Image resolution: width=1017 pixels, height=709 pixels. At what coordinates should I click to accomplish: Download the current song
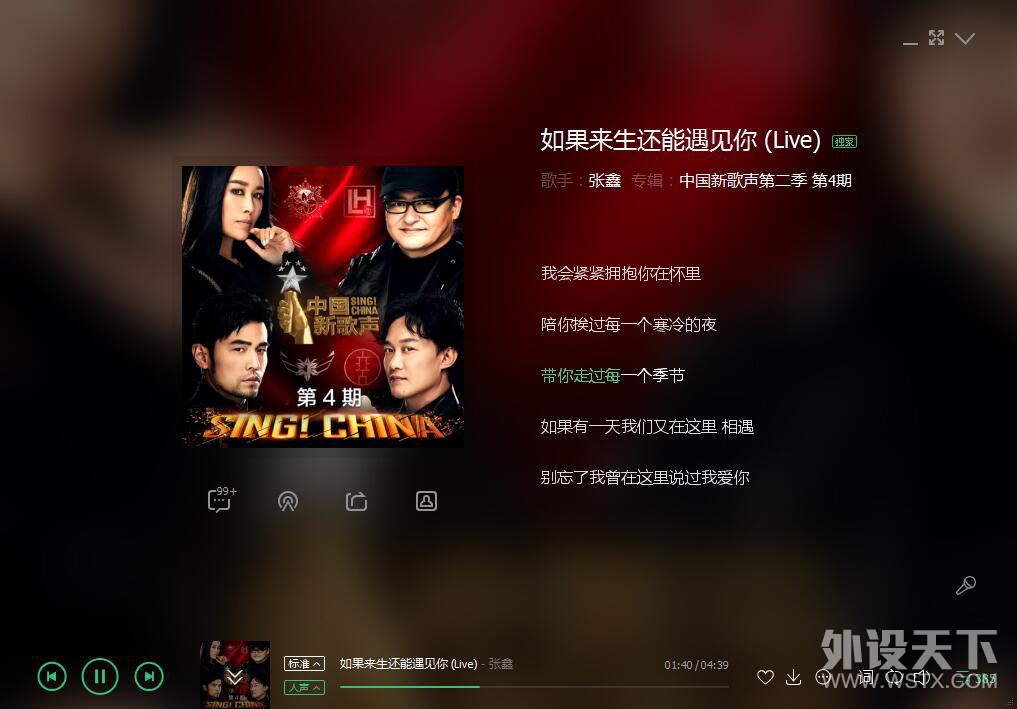pos(793,678)
